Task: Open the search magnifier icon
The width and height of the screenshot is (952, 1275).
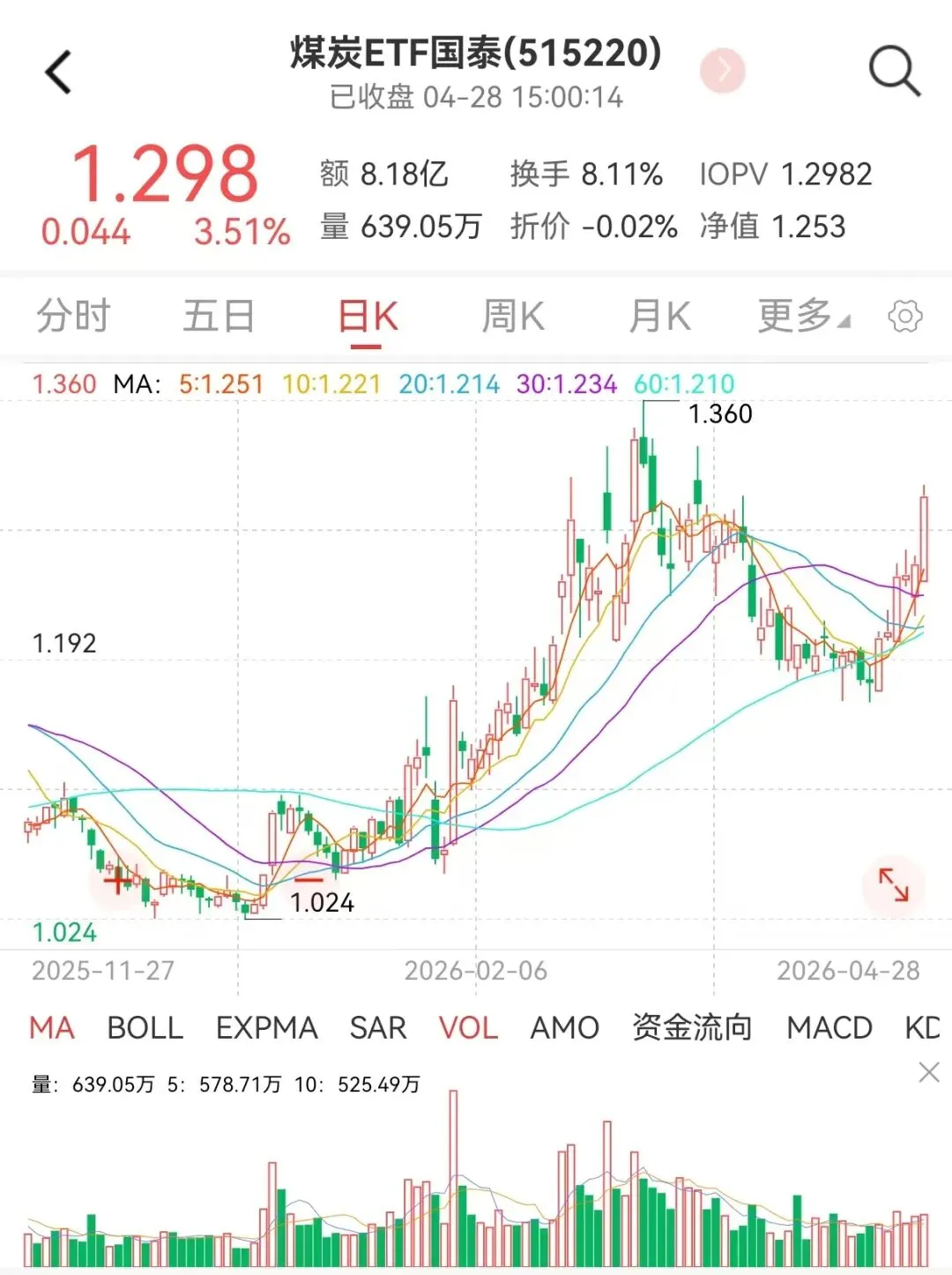Action: 894,71
